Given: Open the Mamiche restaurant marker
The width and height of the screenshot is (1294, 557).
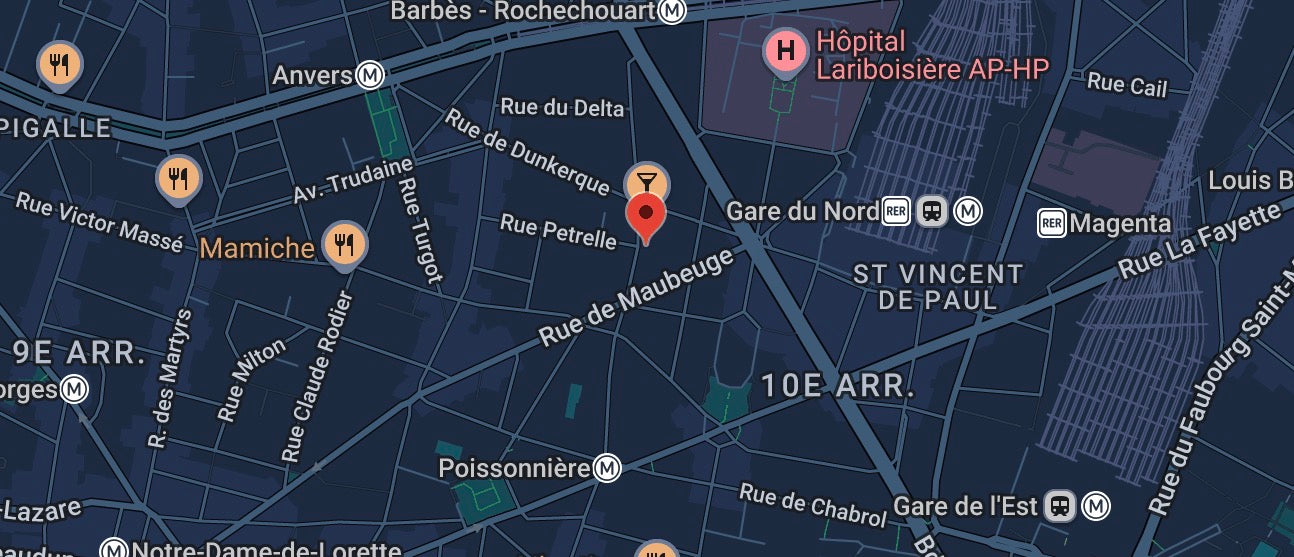Looking at the screenshot, I should (343, 243).
